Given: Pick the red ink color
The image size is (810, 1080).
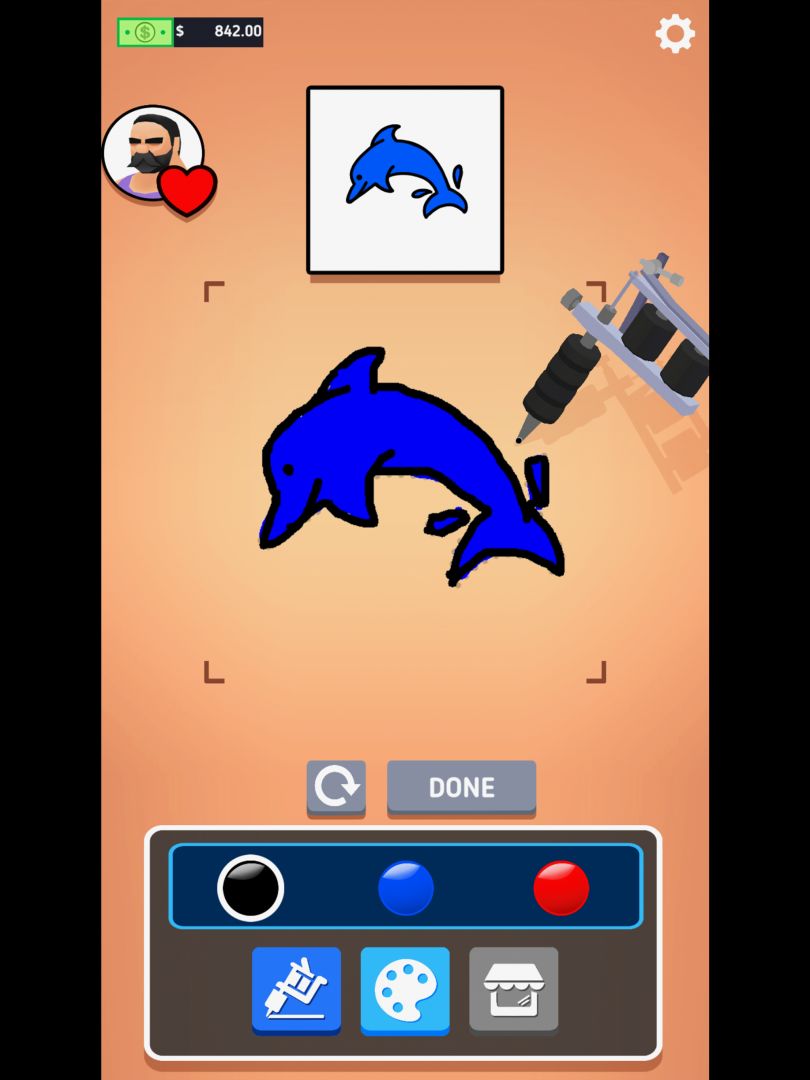Looking at the screenshot, I should 561,887.
